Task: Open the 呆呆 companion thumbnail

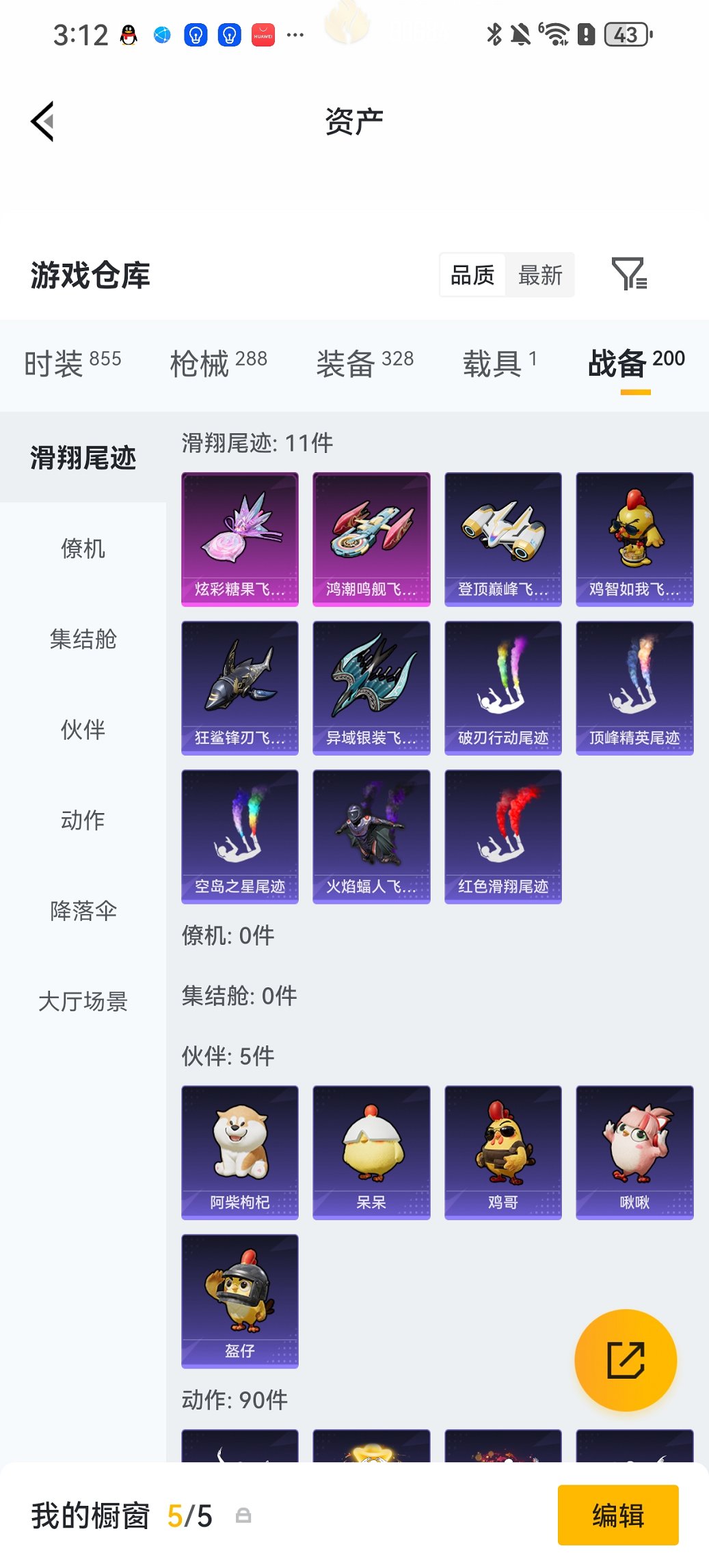Action: tap(371, 1152)
